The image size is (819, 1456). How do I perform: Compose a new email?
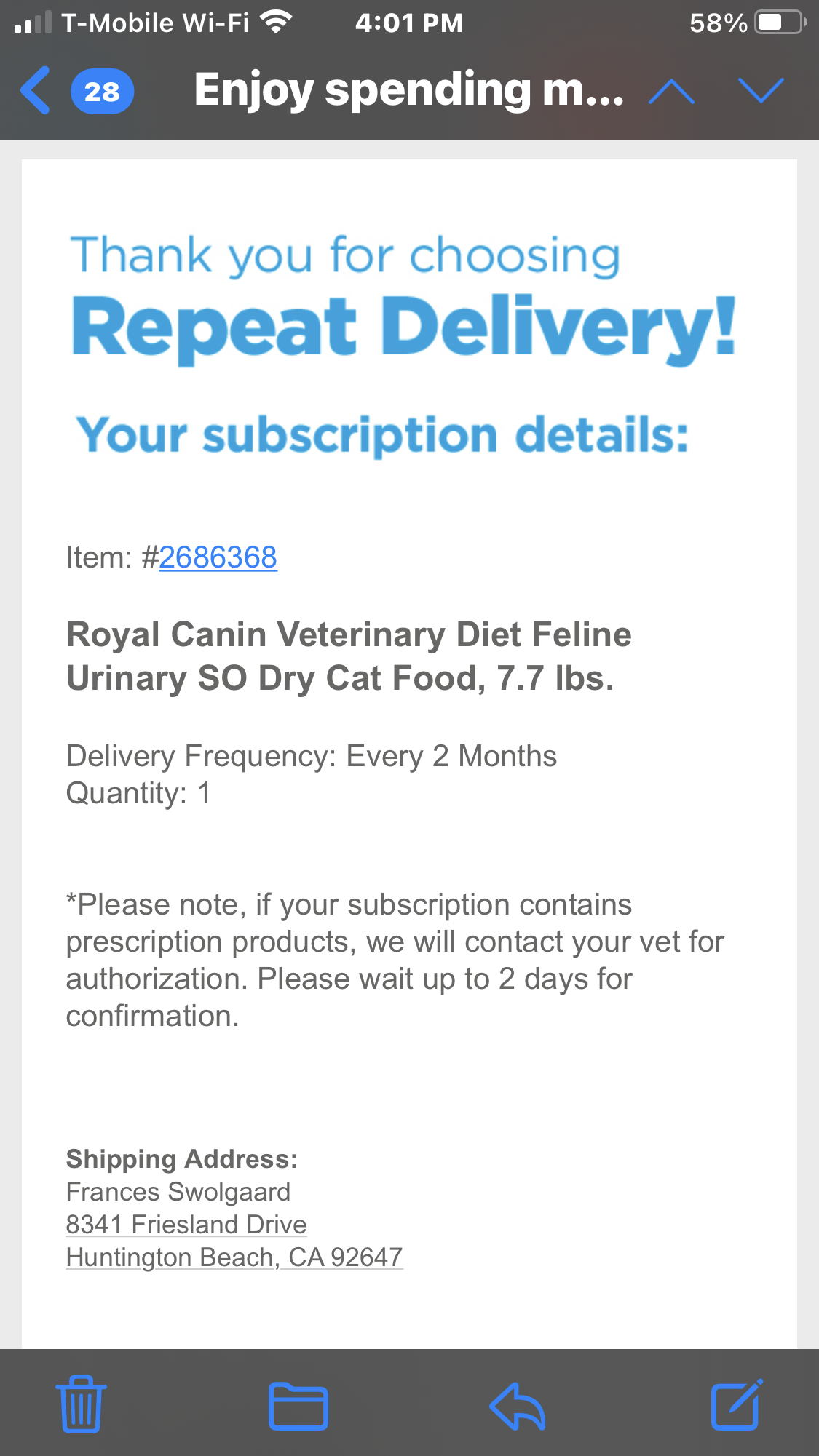[x=736, y=1404]
